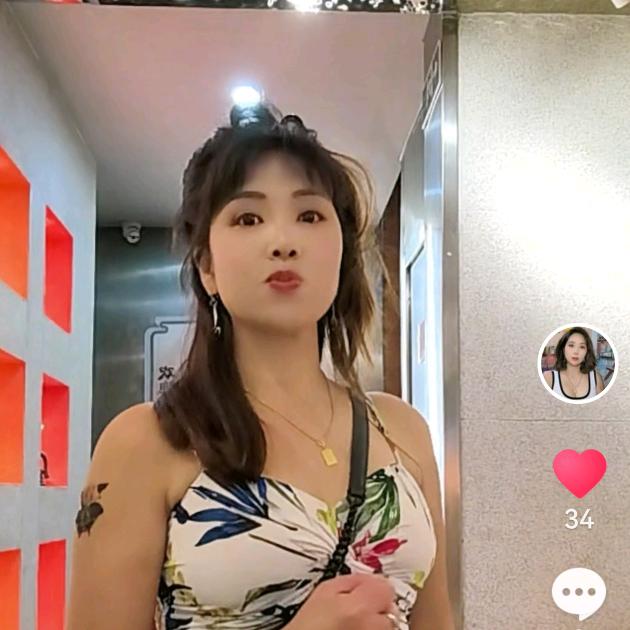Open the creator's profile avatar
Screen dimensions: 630x630
pos(577,364)
